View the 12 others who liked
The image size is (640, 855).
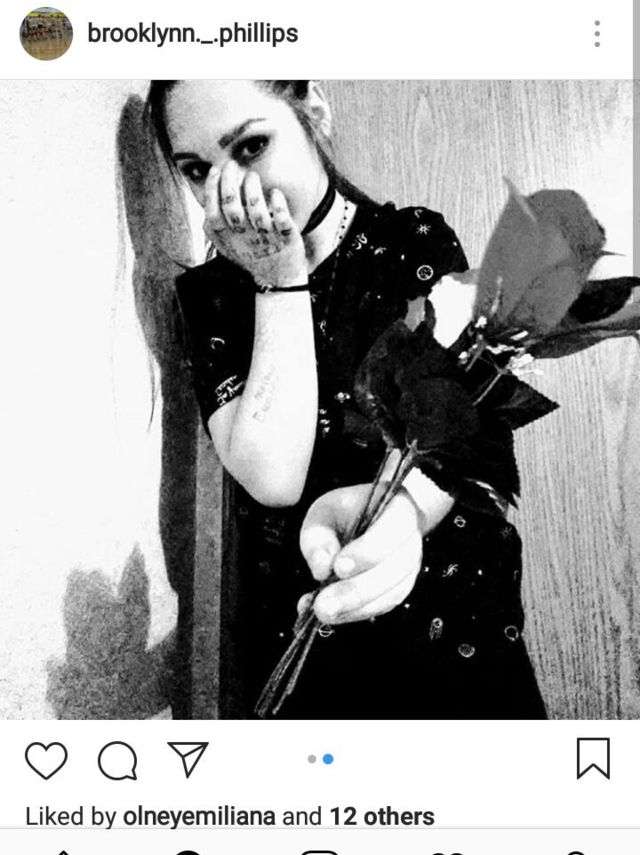[x=382, y=816]
